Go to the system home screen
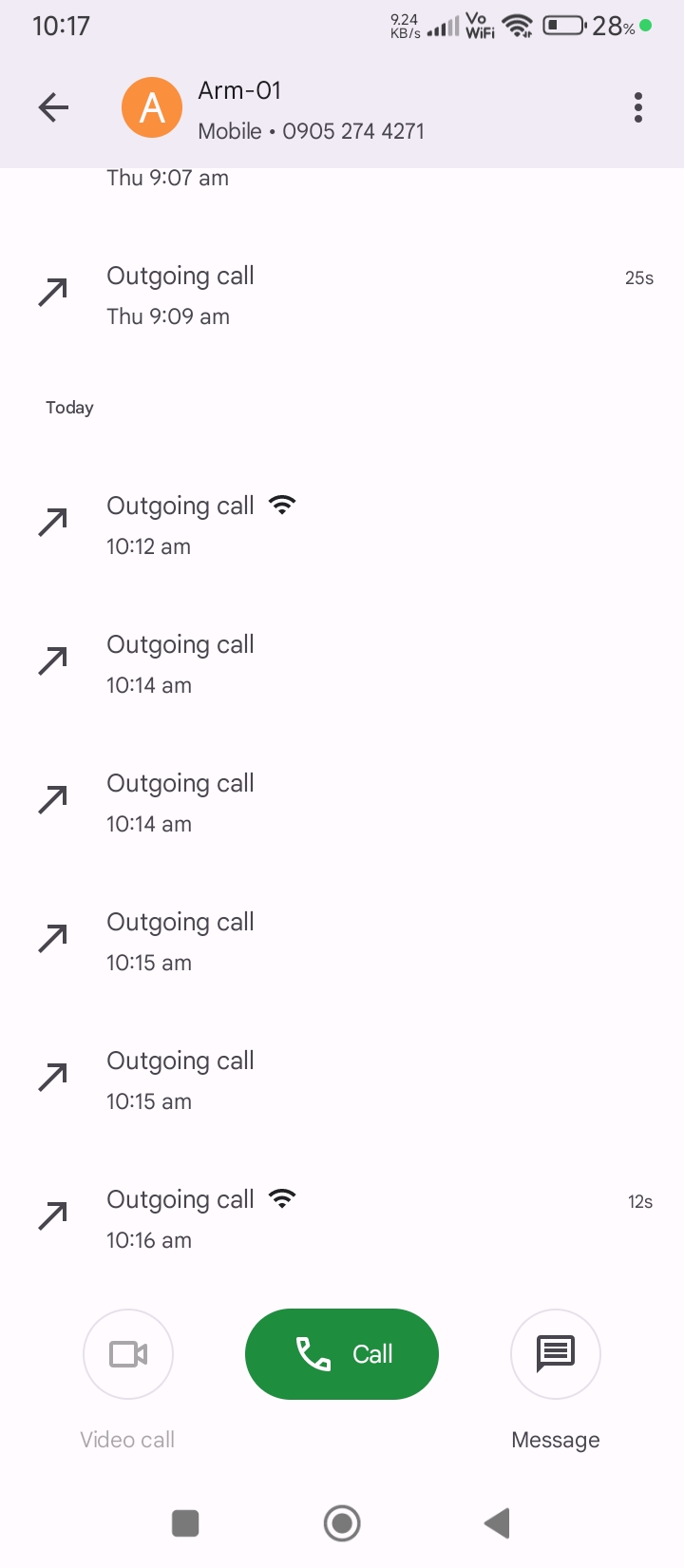Image resolution: width=684 pixels, height=1568 pixels. [342, 1523]
